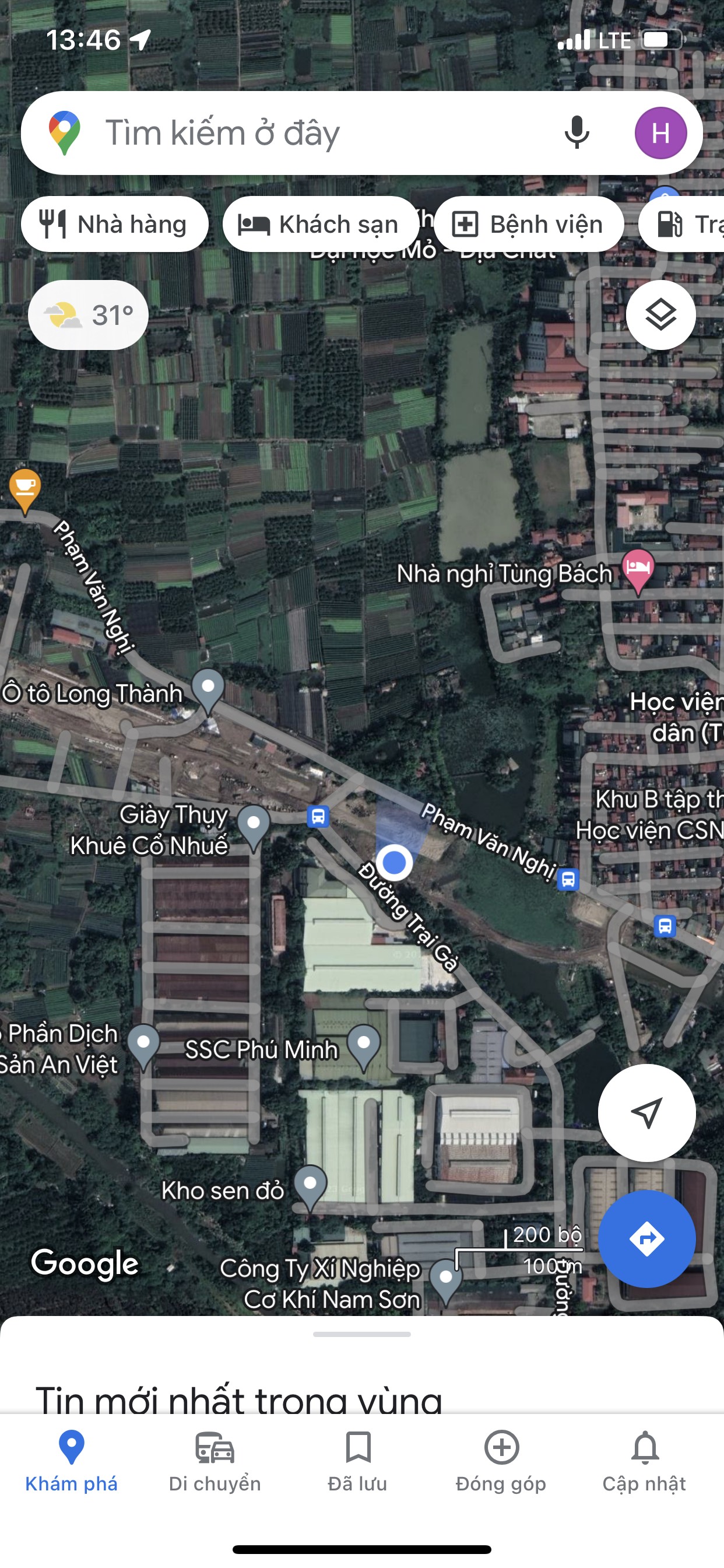Open the H account profile avatar

pos(660,132)
